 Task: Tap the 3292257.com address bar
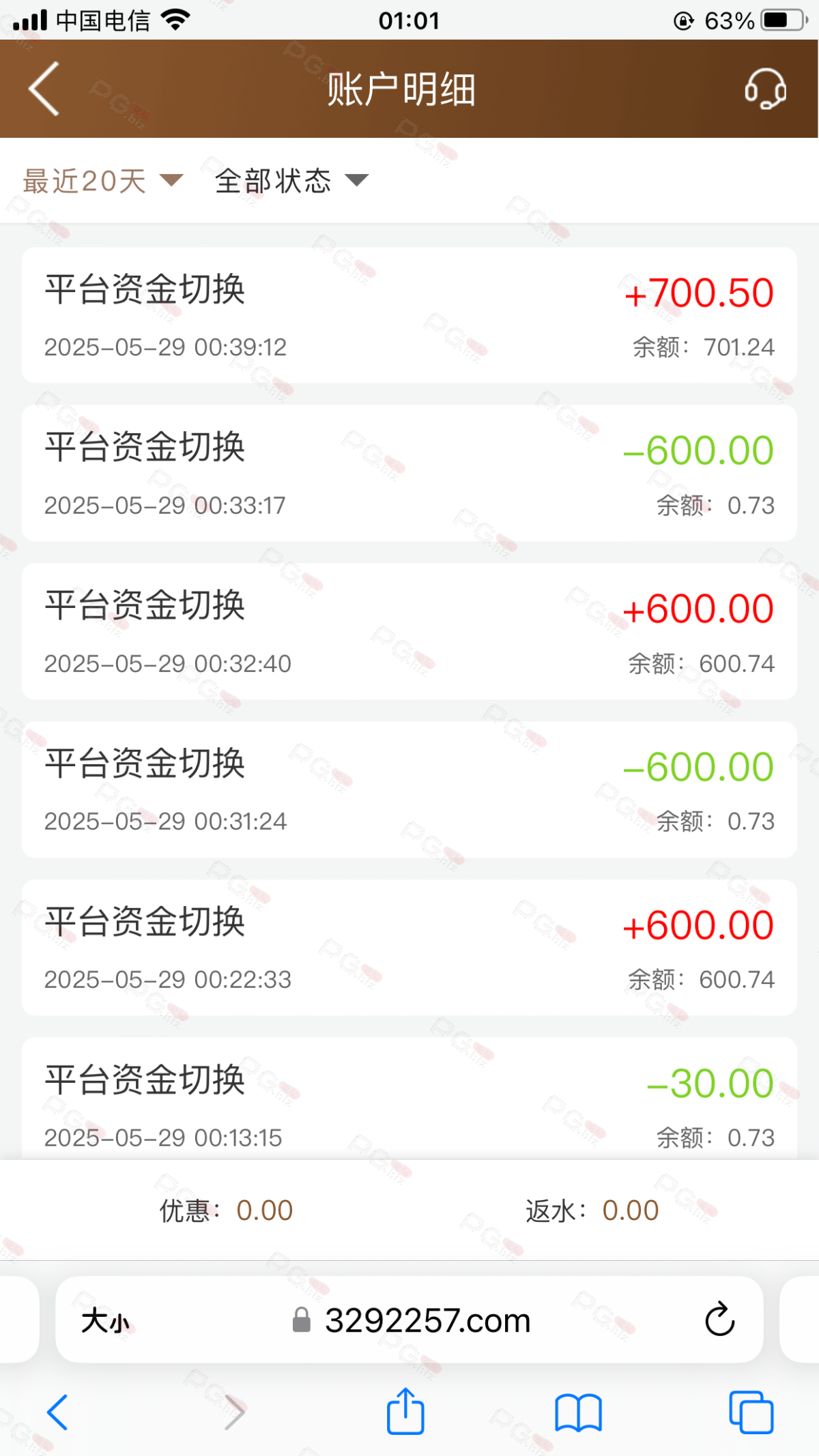[x=409, y=1320]
